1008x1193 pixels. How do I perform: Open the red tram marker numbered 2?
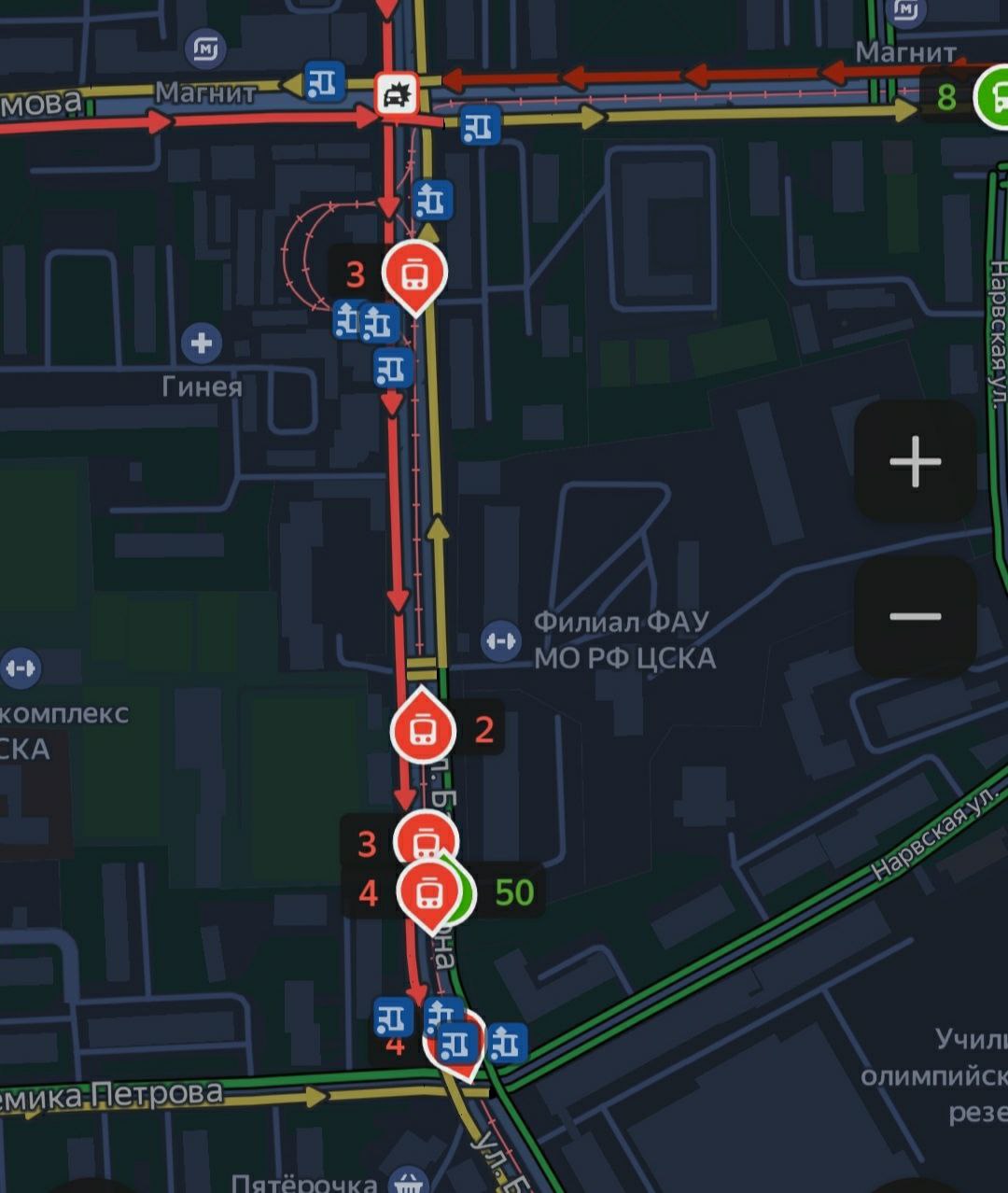(423, 729)
